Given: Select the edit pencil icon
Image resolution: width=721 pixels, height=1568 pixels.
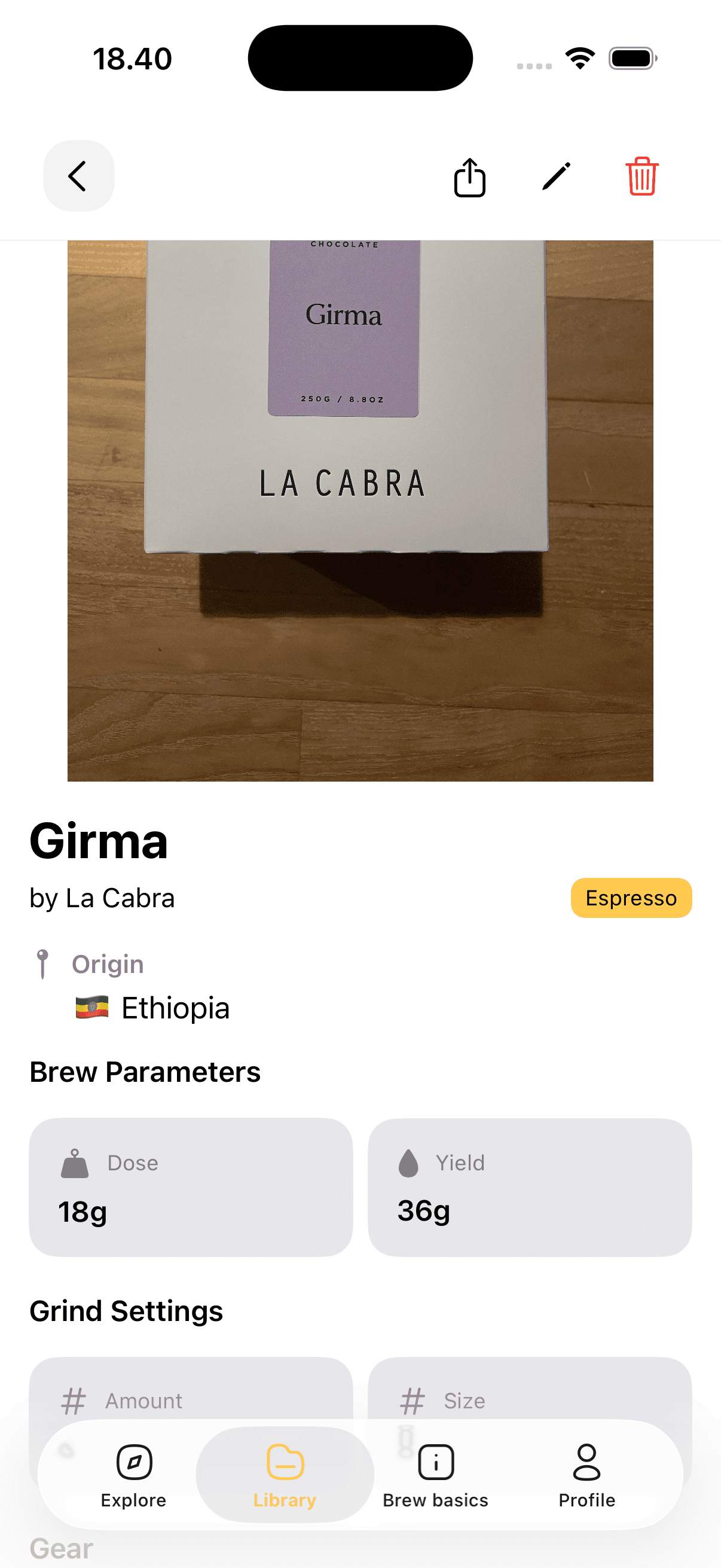Looking at the screenshot, I should click(x=555, y=176).
